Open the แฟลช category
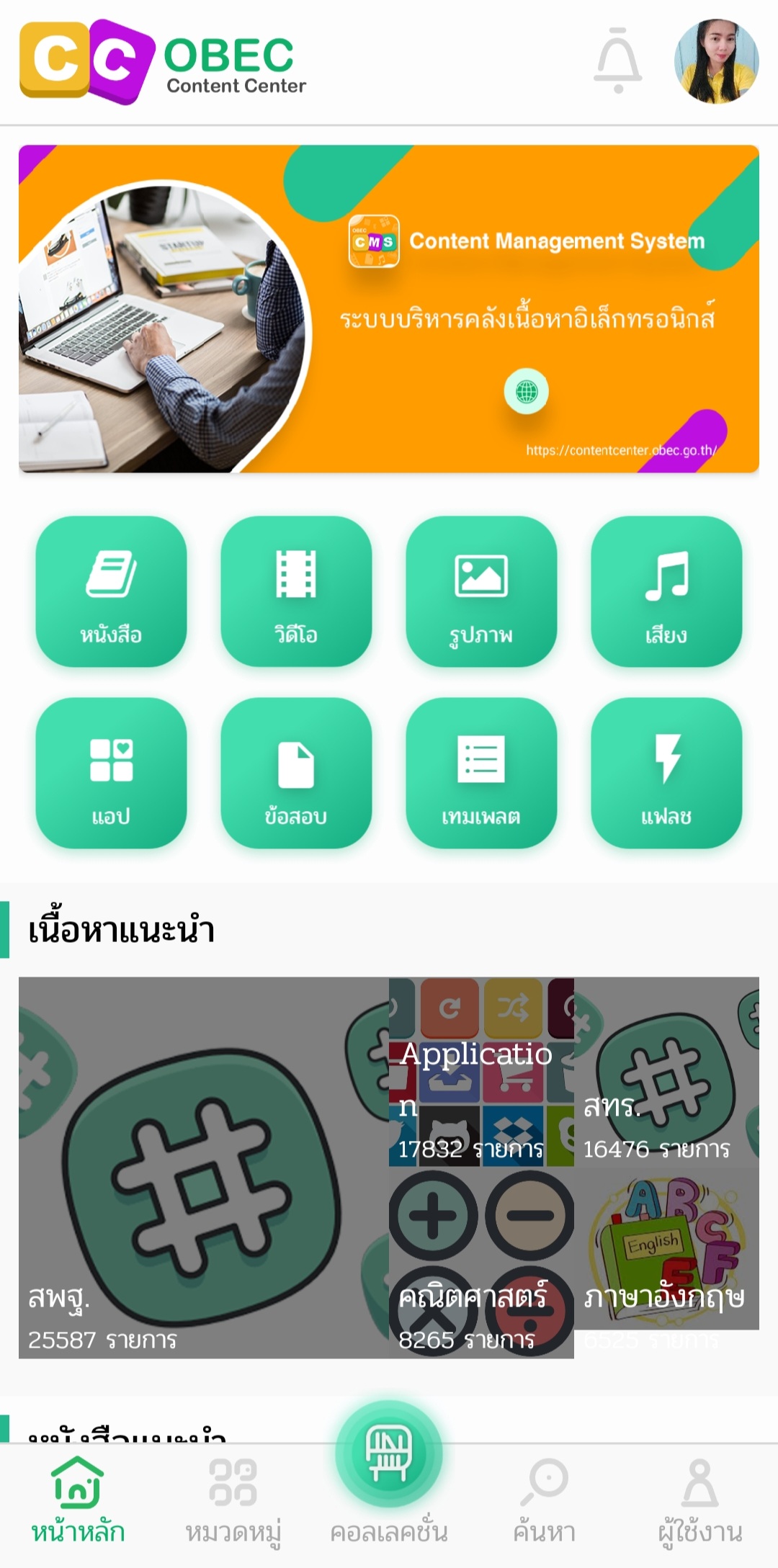 pyautogui.click(x=666, y=773)
